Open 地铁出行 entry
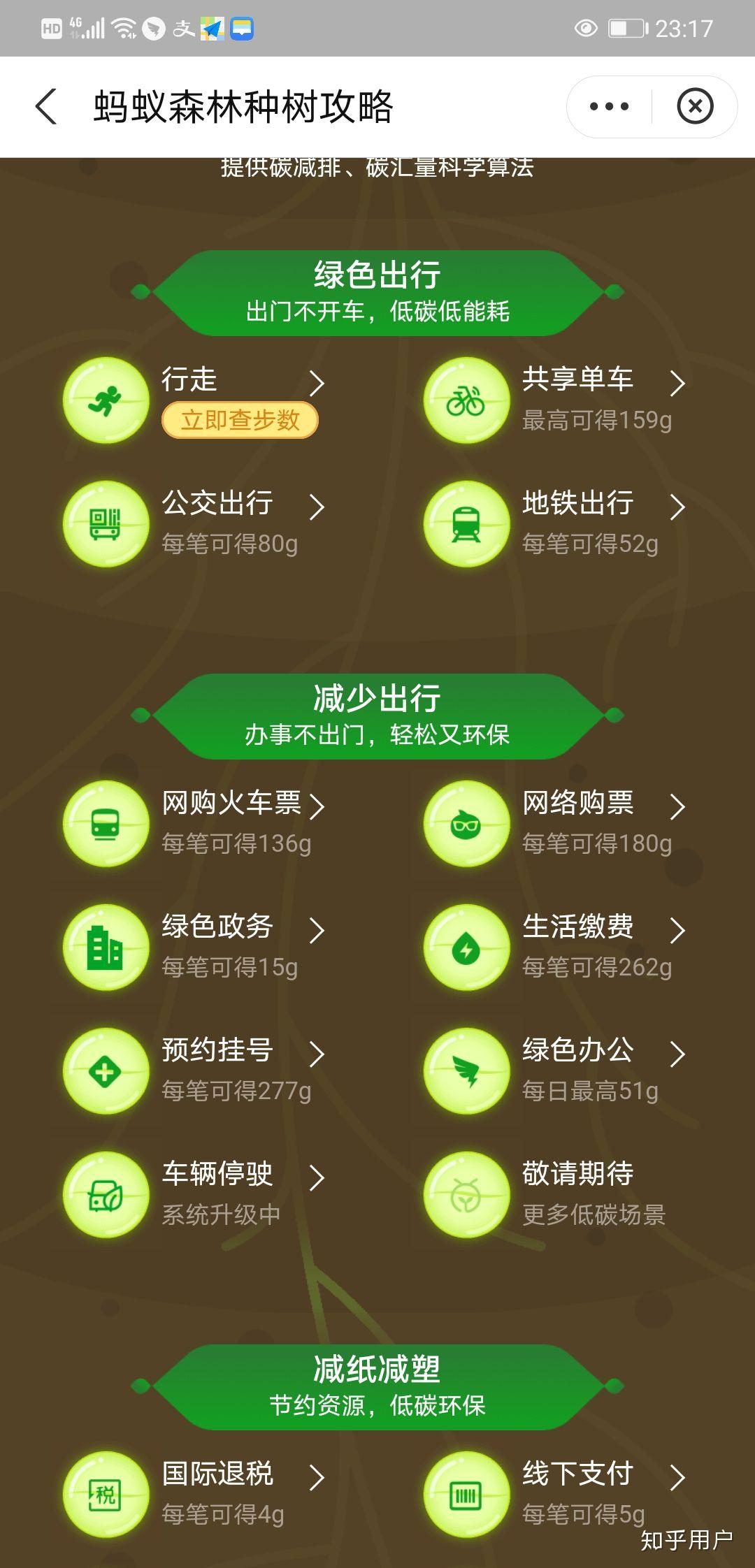 coord(556,524)
